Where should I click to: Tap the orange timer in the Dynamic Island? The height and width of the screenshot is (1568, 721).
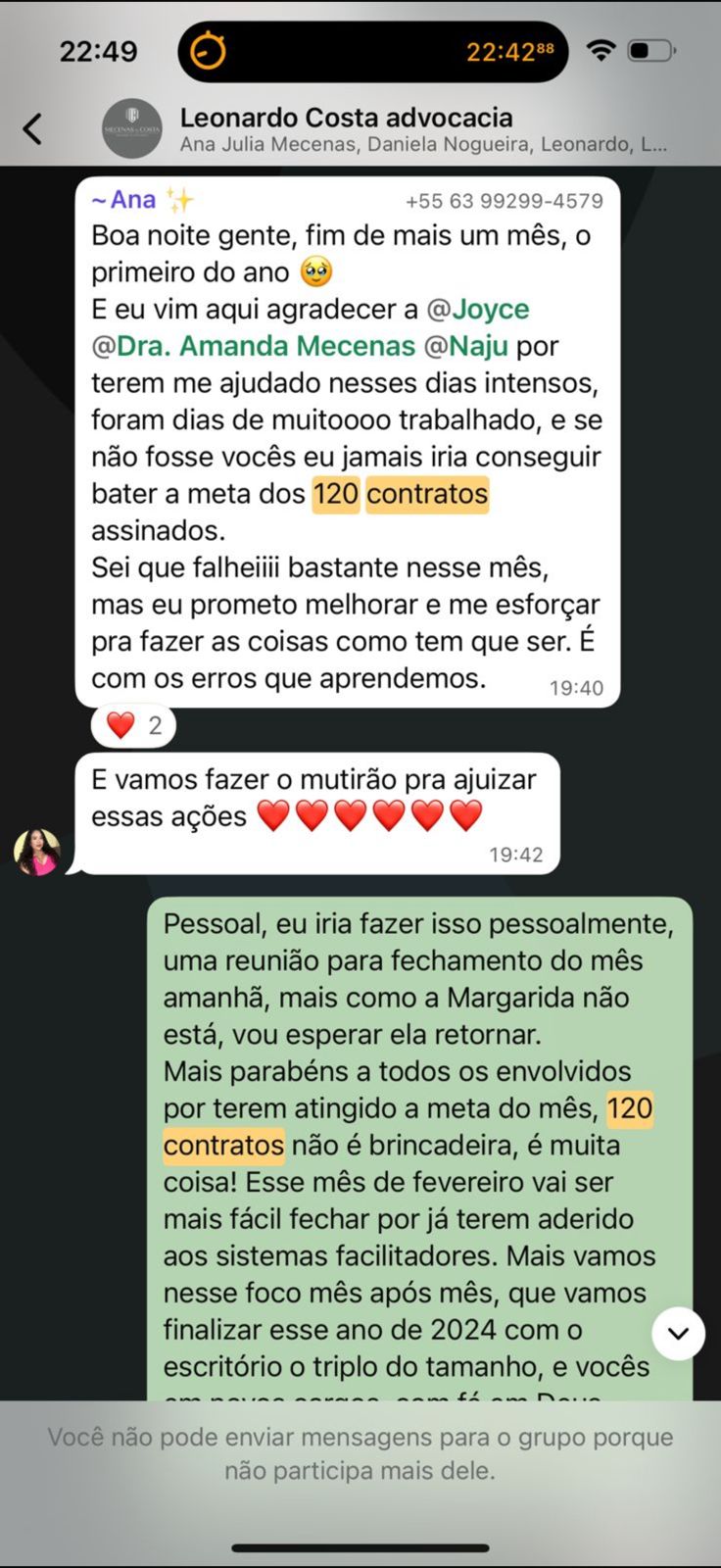tap(209, 50)
